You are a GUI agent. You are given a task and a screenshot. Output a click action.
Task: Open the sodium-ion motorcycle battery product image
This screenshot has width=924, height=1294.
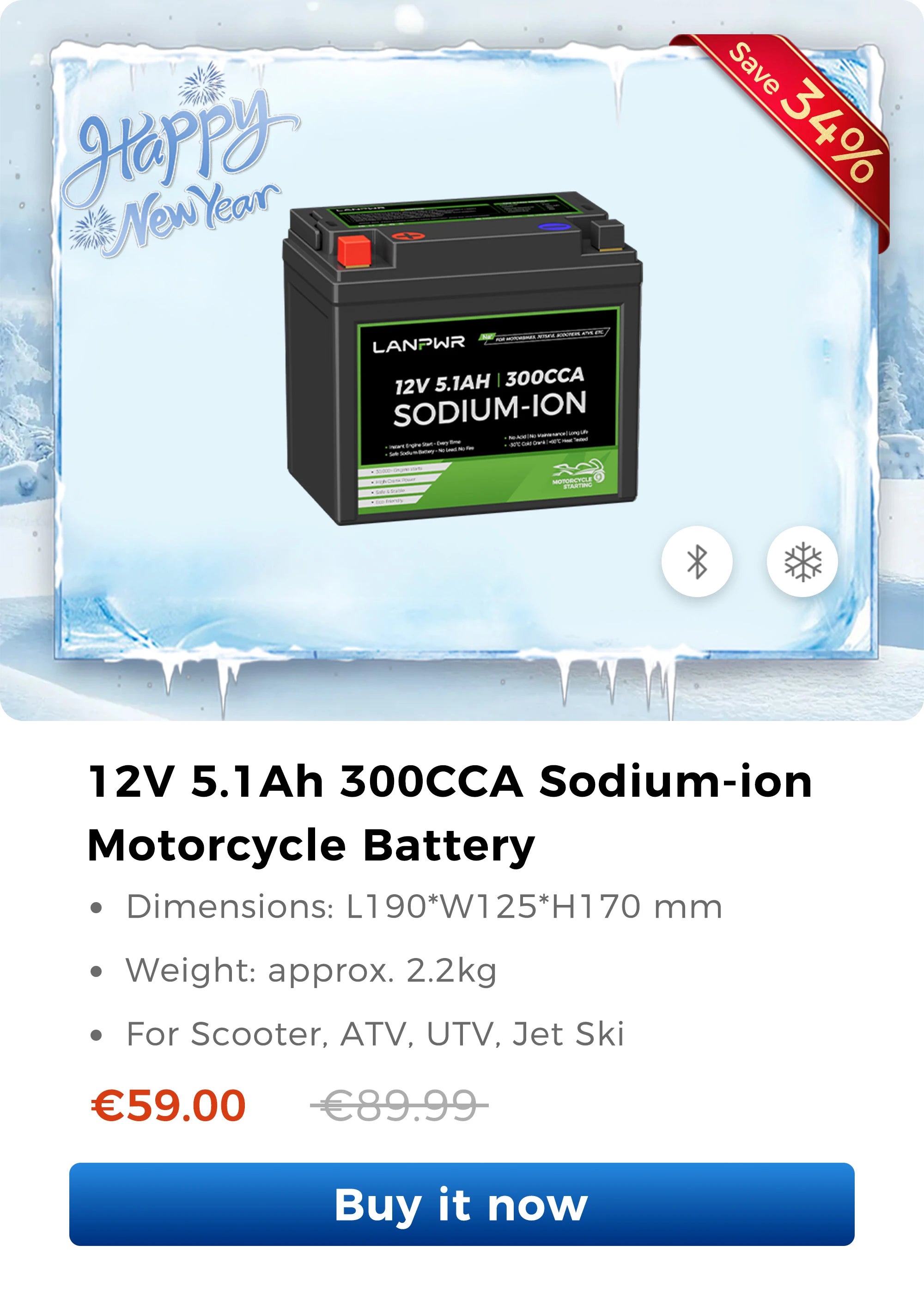[462, 359]
